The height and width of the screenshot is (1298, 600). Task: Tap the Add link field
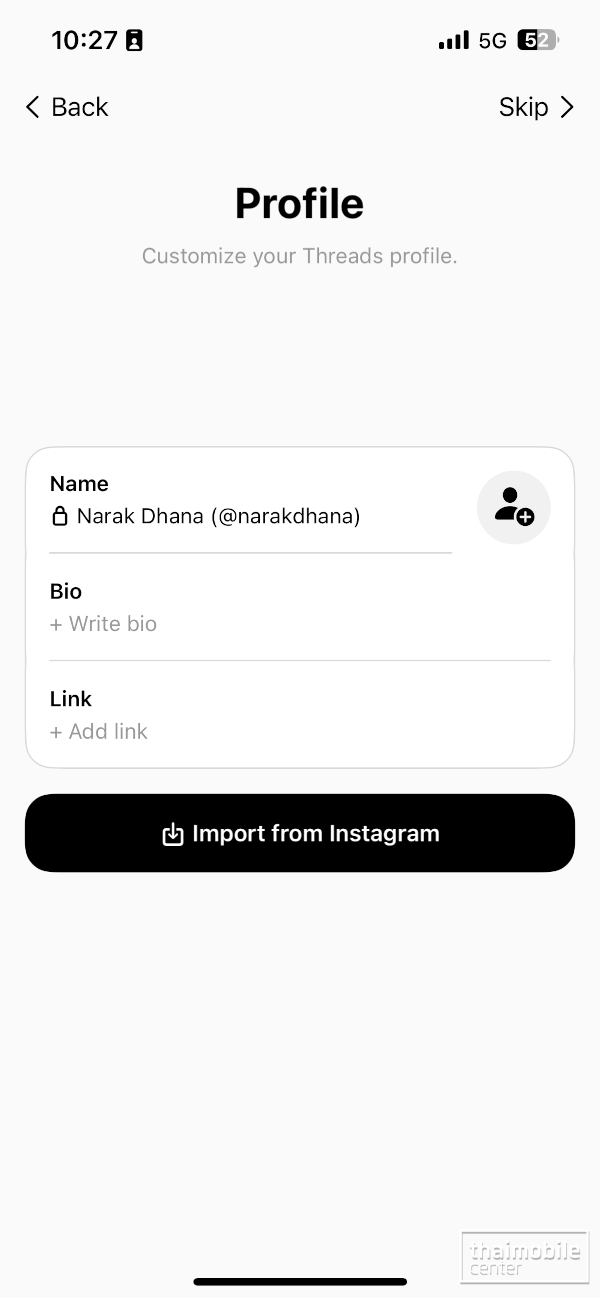300,715
